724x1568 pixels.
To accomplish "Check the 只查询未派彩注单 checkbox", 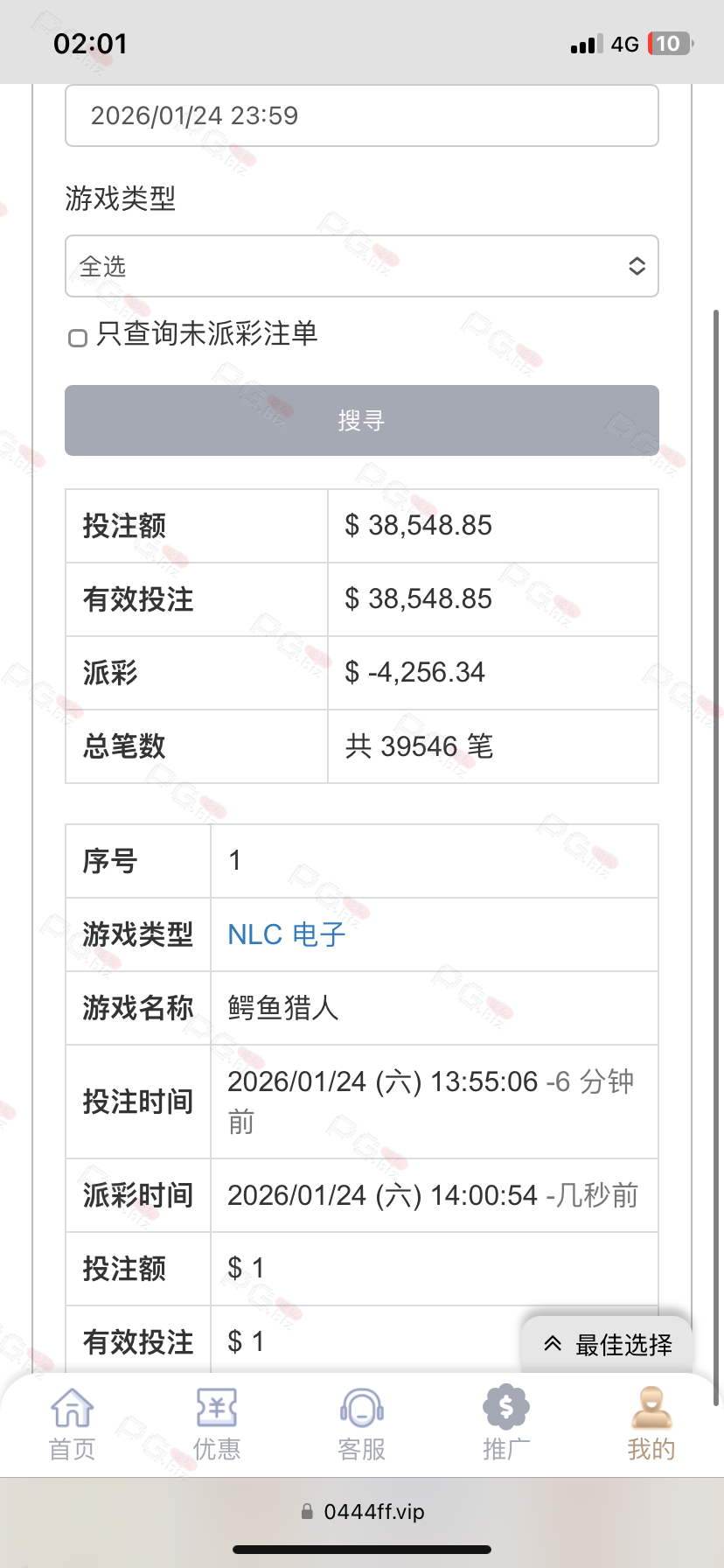I will click(78, 338).
